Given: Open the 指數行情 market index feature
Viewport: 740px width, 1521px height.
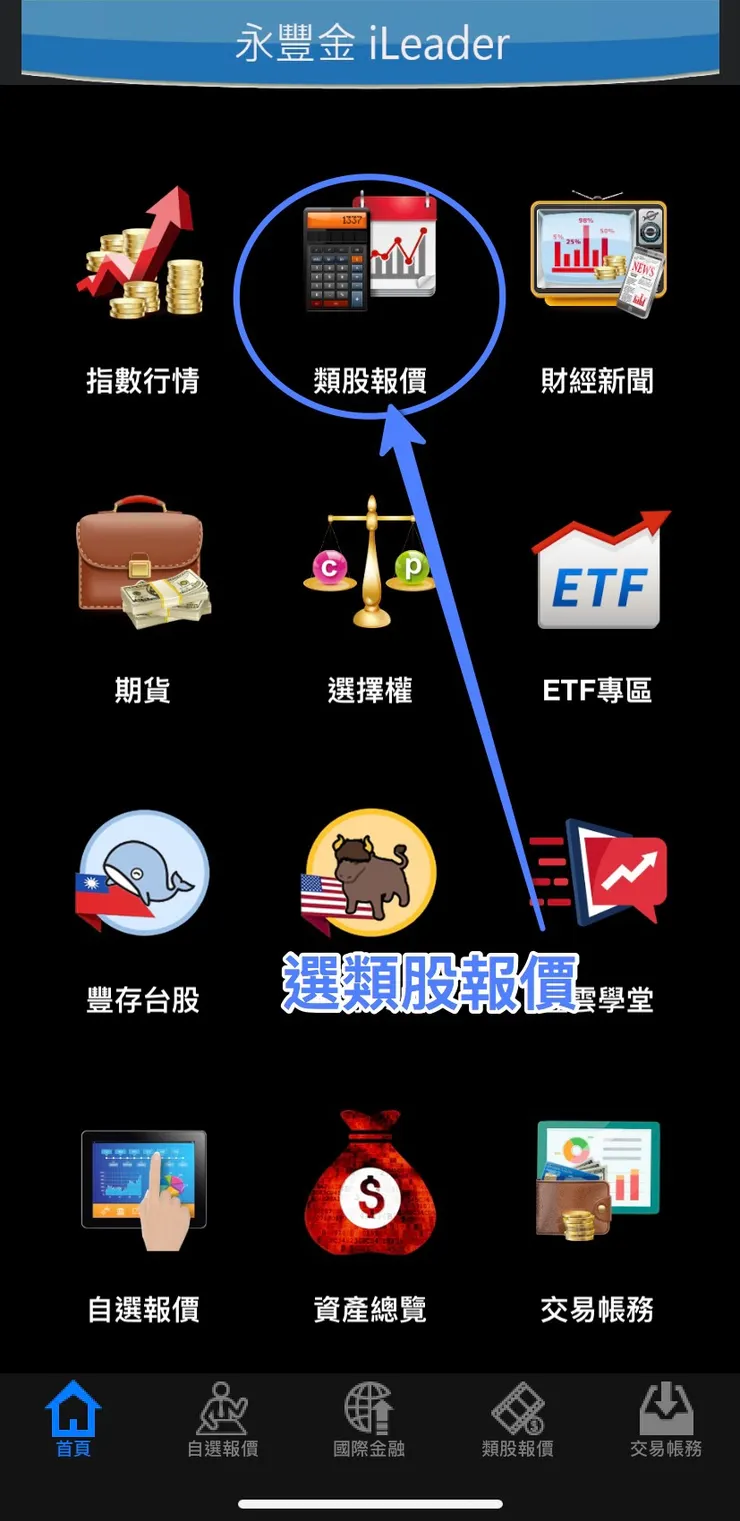Looking at the screenshot, I should click(x=143, y=260).
